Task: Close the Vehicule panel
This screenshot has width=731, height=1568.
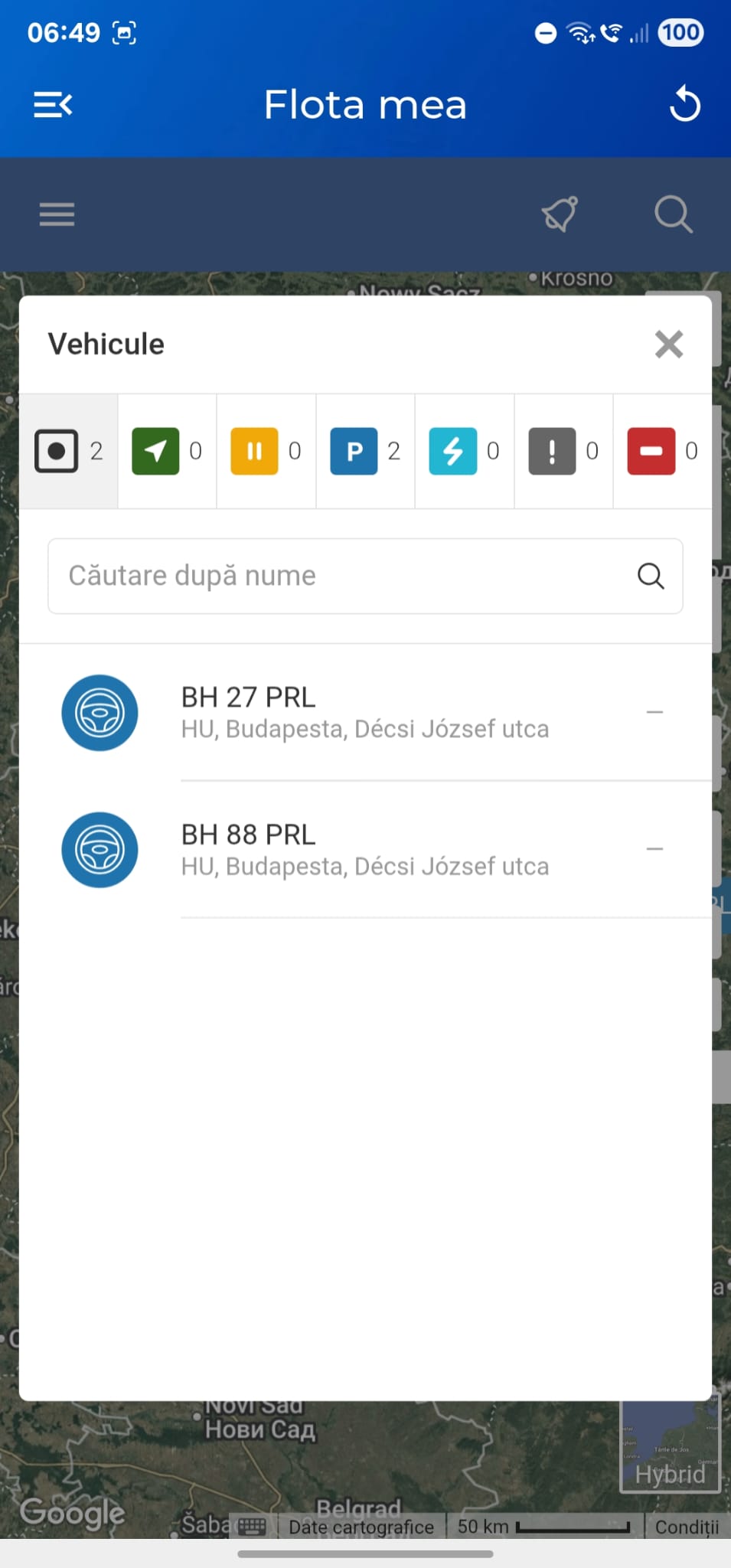Action: [x=668, y=345]
